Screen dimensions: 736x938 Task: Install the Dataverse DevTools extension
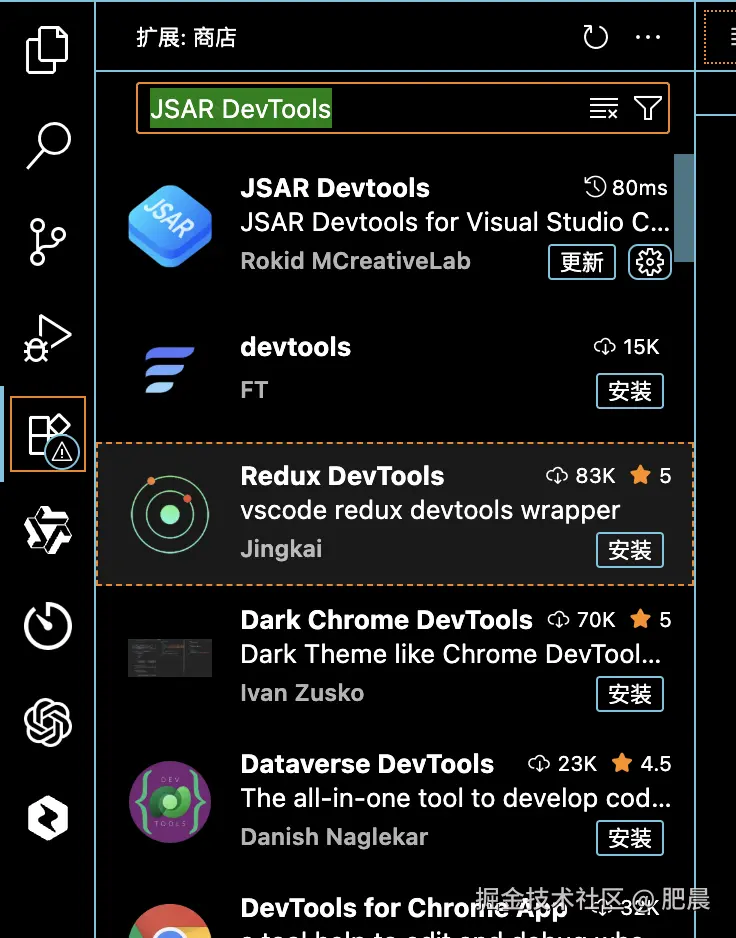(629, 838)
